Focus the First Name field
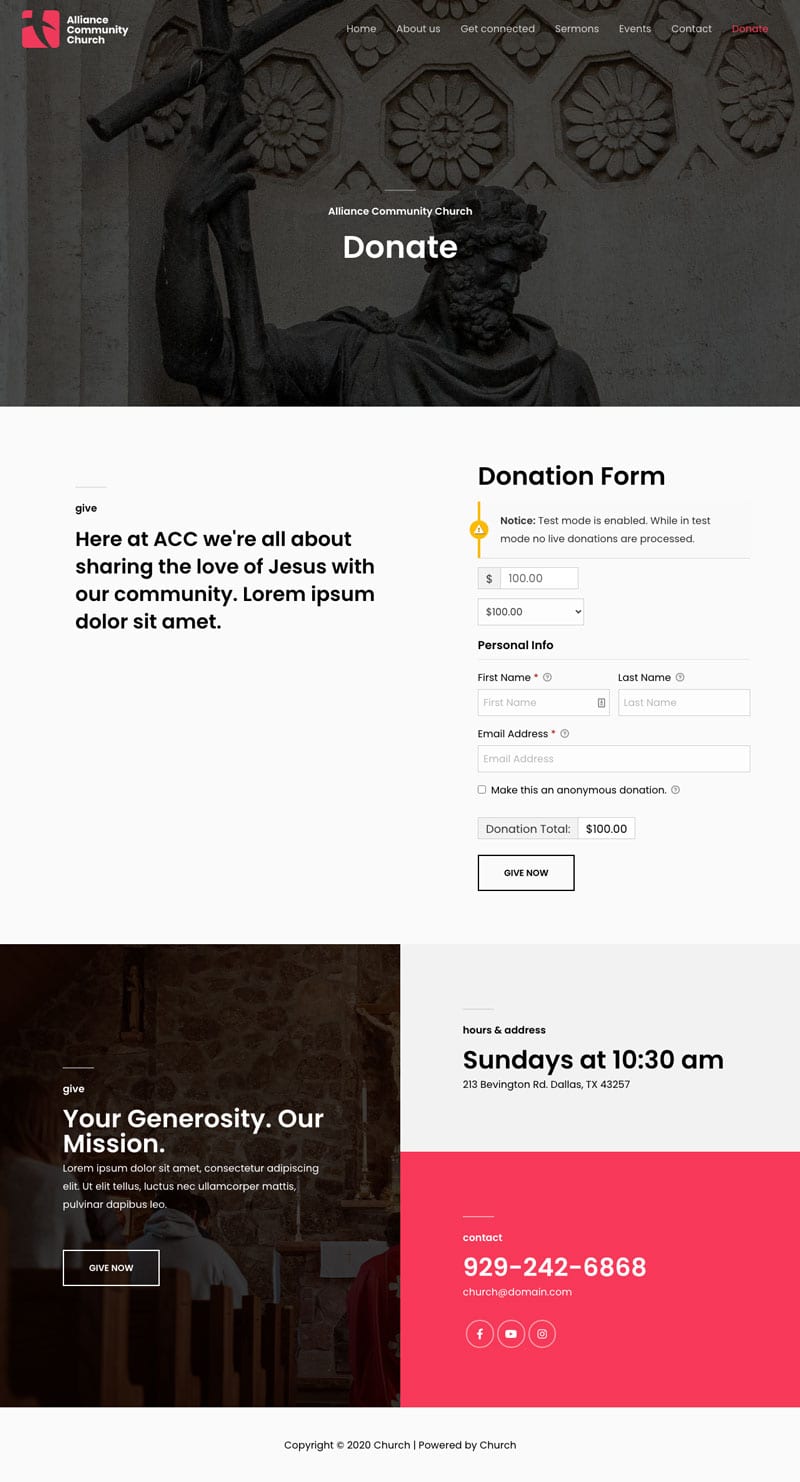Screen dimensions: 800x1482 tap(544, 702)
